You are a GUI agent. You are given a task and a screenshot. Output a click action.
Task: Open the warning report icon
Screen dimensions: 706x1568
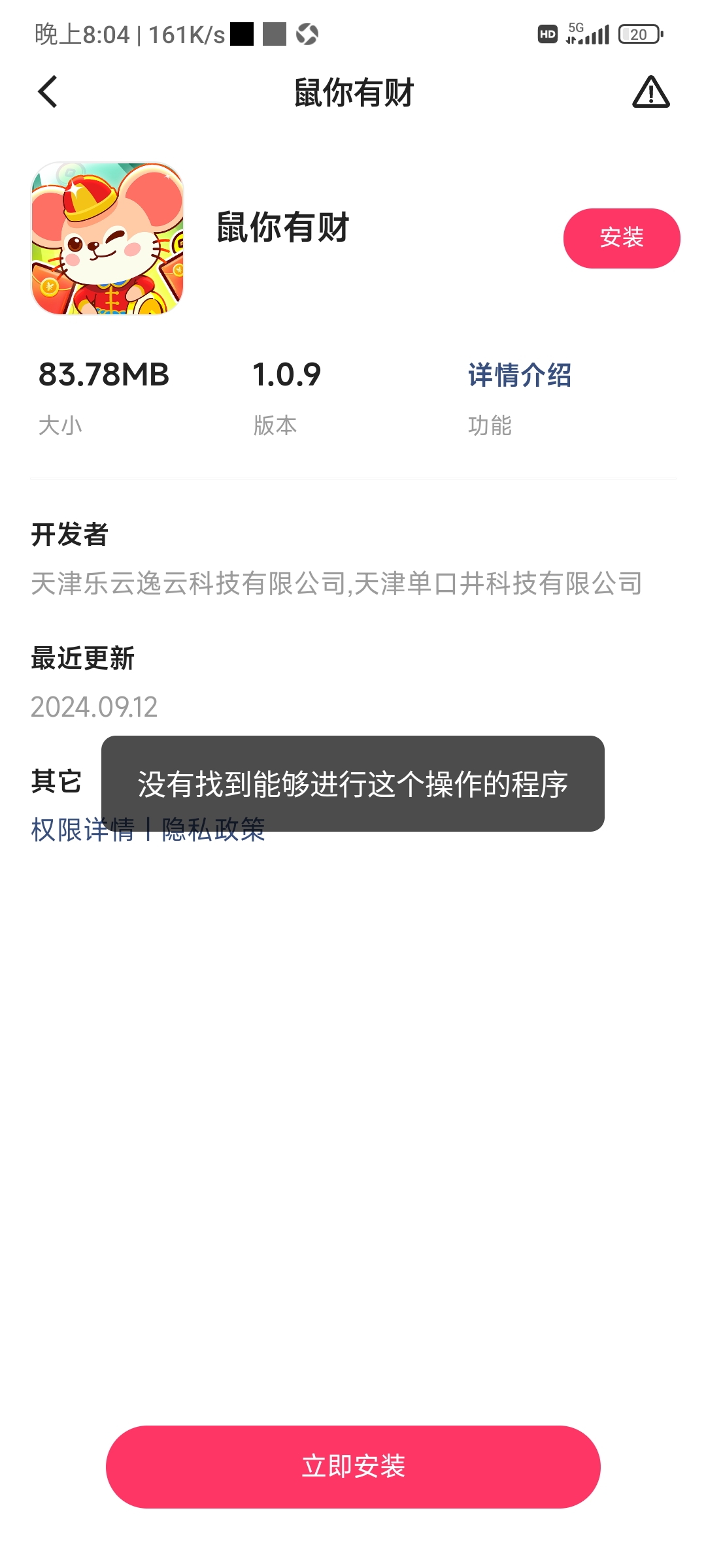coord(650,92)
